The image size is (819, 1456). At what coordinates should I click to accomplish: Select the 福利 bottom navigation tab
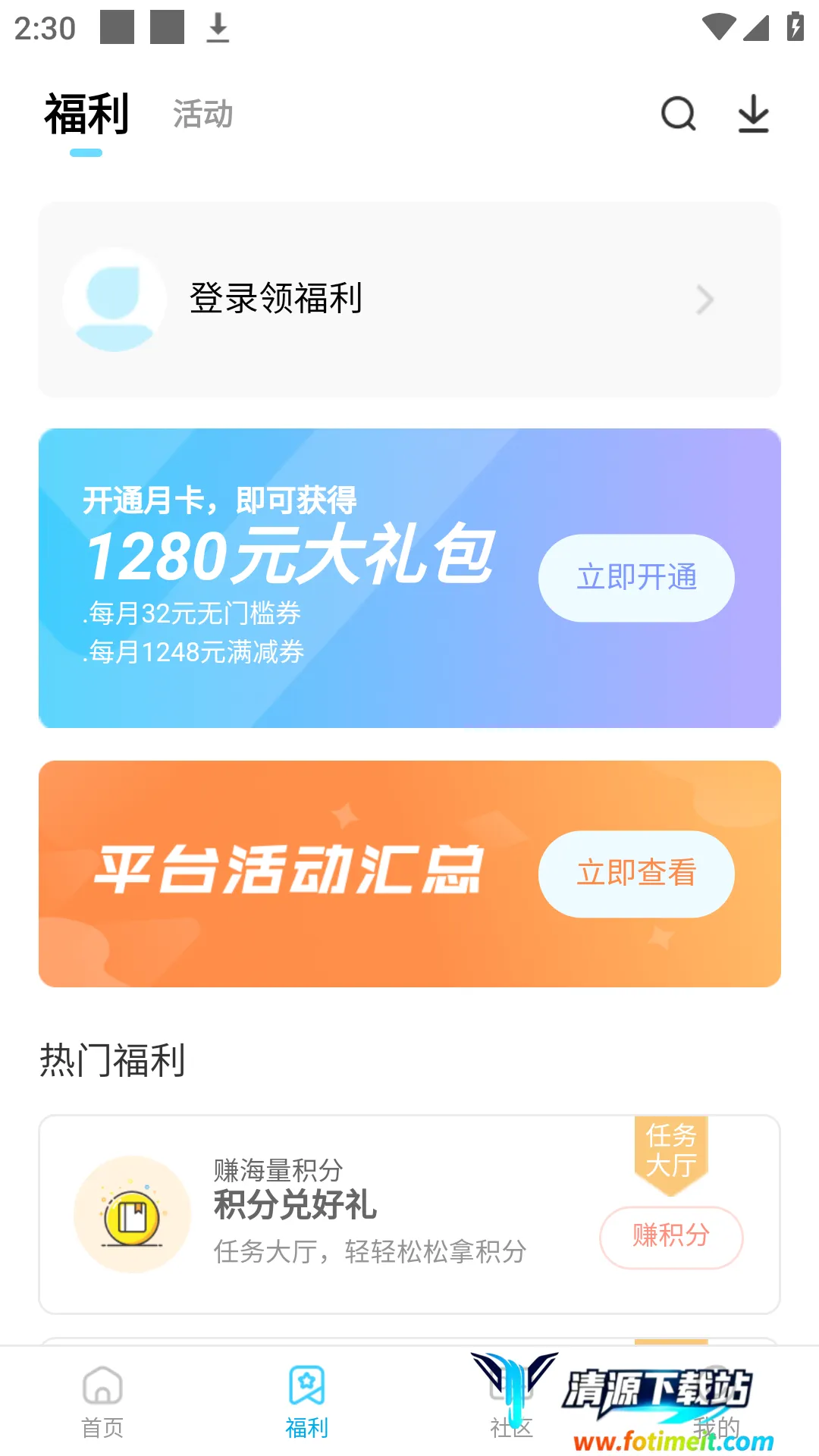pyautogui.click(x=307, y=1401)
